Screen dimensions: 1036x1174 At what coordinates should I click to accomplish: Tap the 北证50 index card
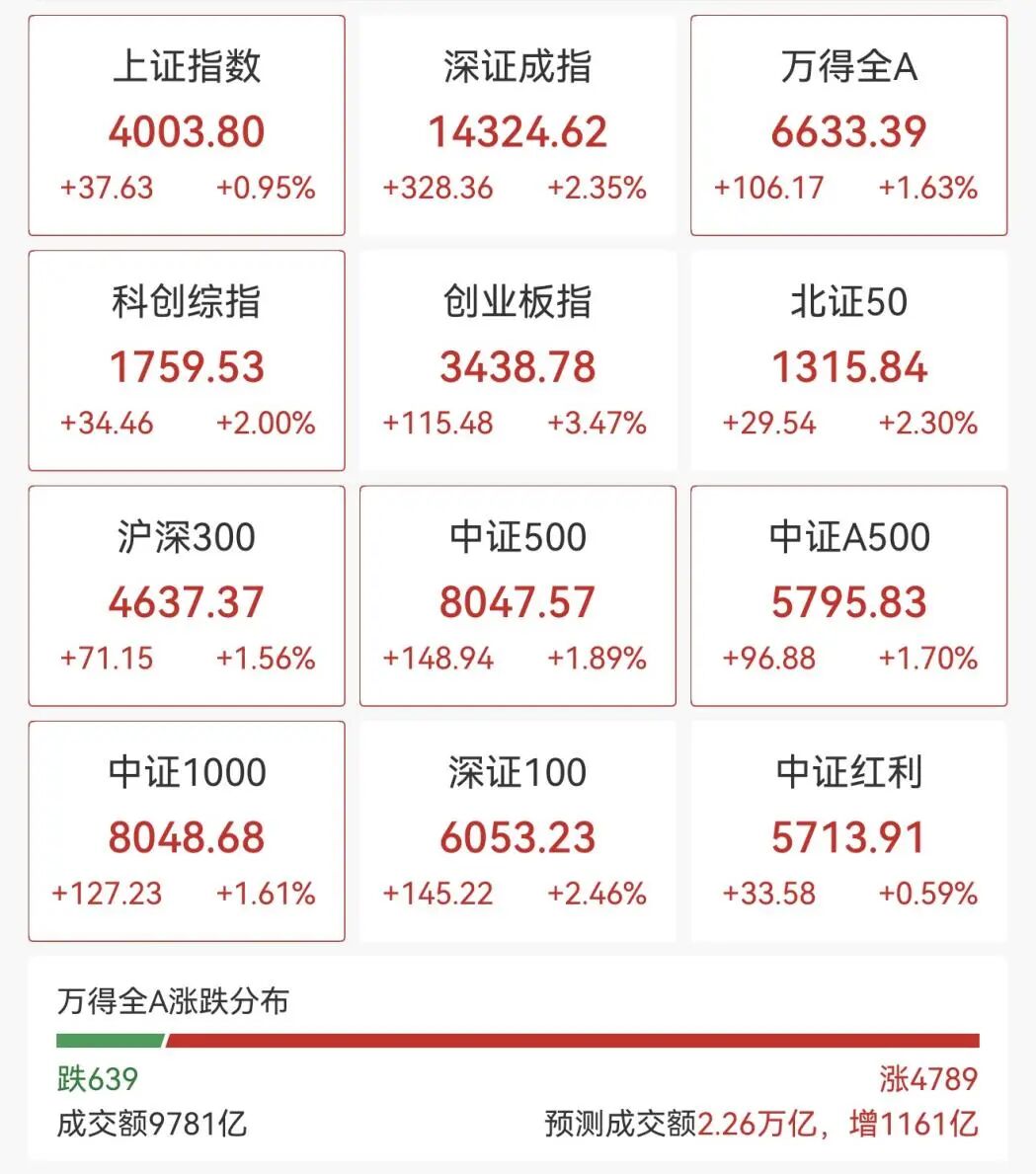848,360
